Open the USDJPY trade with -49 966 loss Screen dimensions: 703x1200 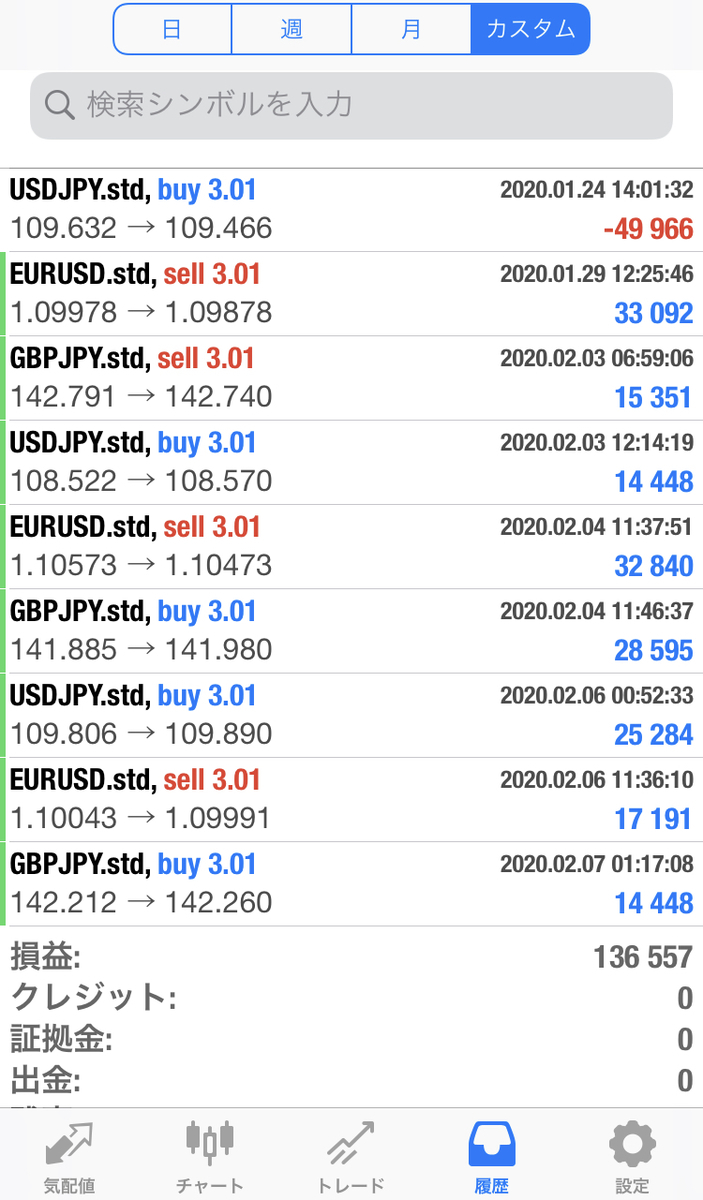pyautogui.click(x=351, y=209)
